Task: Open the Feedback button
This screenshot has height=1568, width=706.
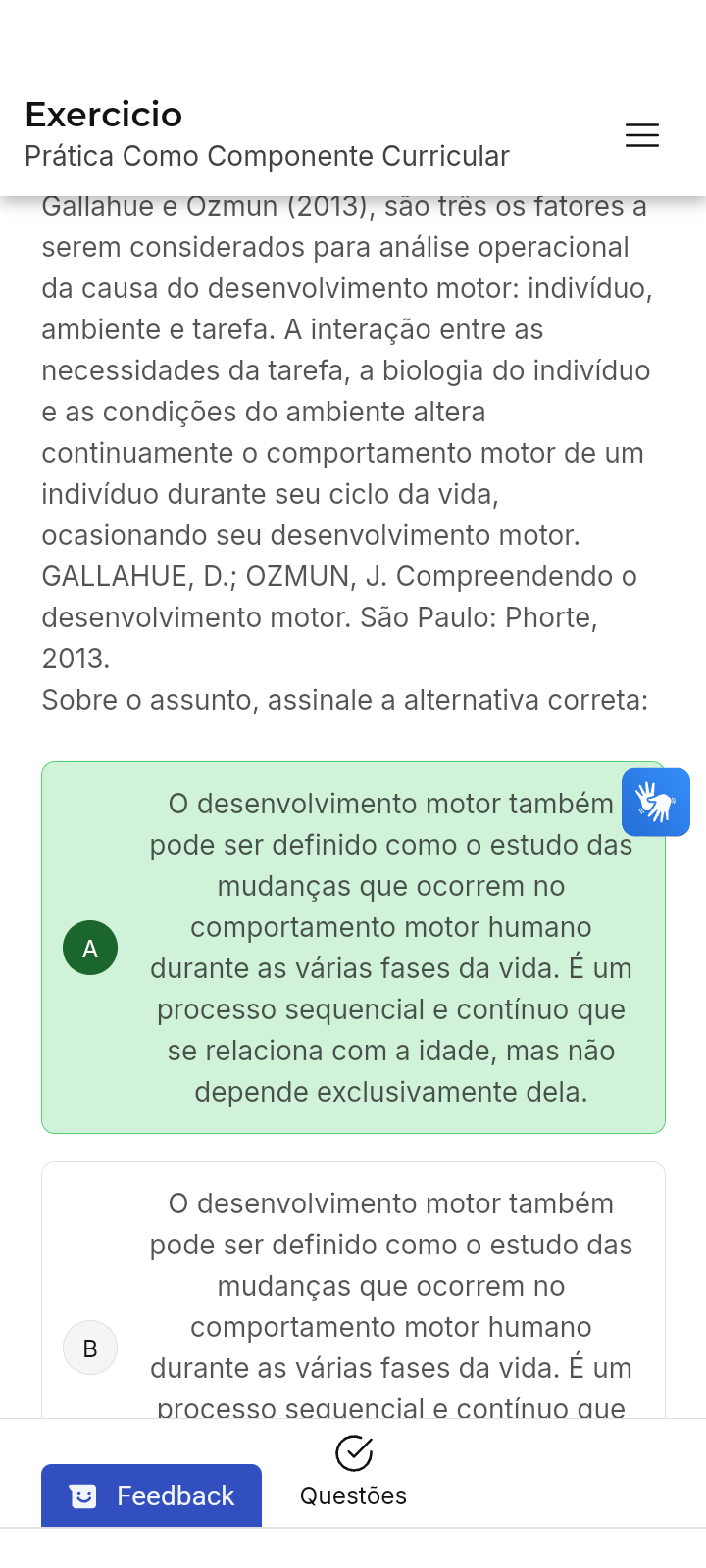Action: tap(152, 1495)
